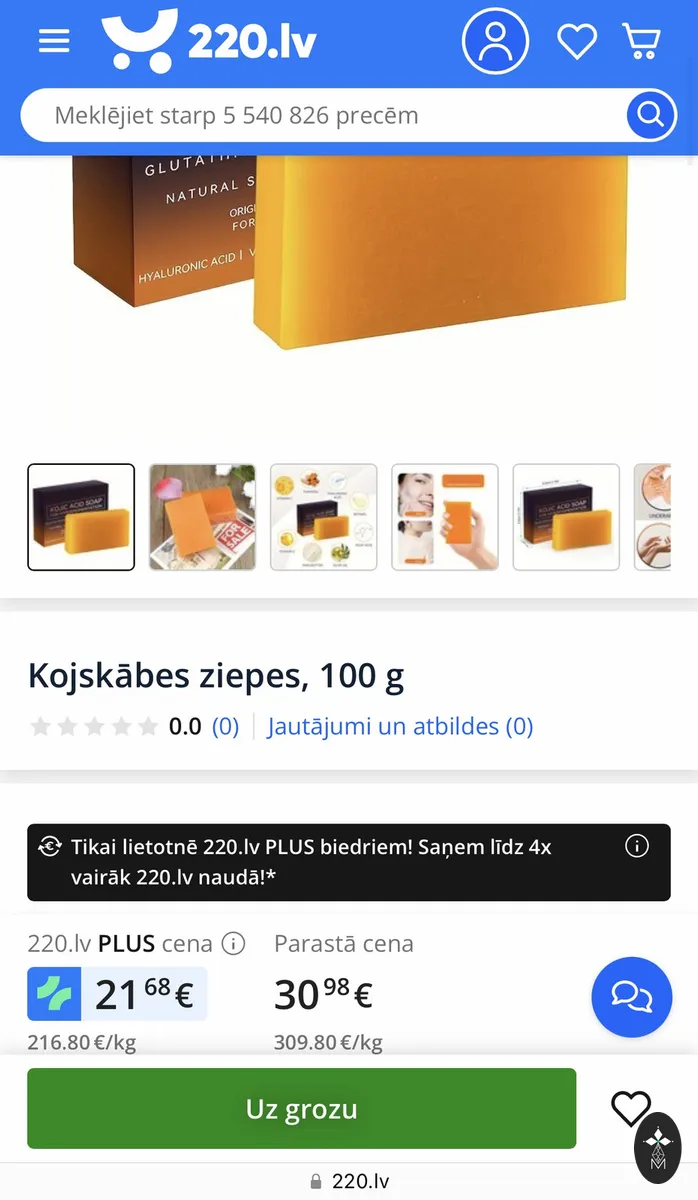Open the live chat bubble
698x1200 pixels.
(632, 997)
